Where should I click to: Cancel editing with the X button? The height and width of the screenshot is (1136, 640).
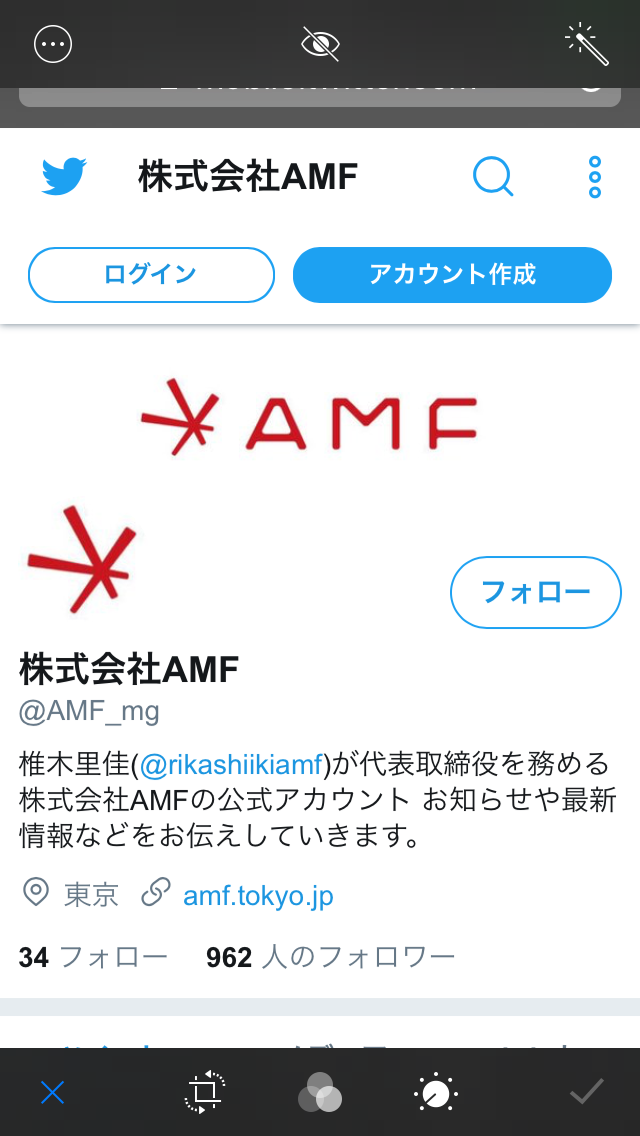point(52,1093)
